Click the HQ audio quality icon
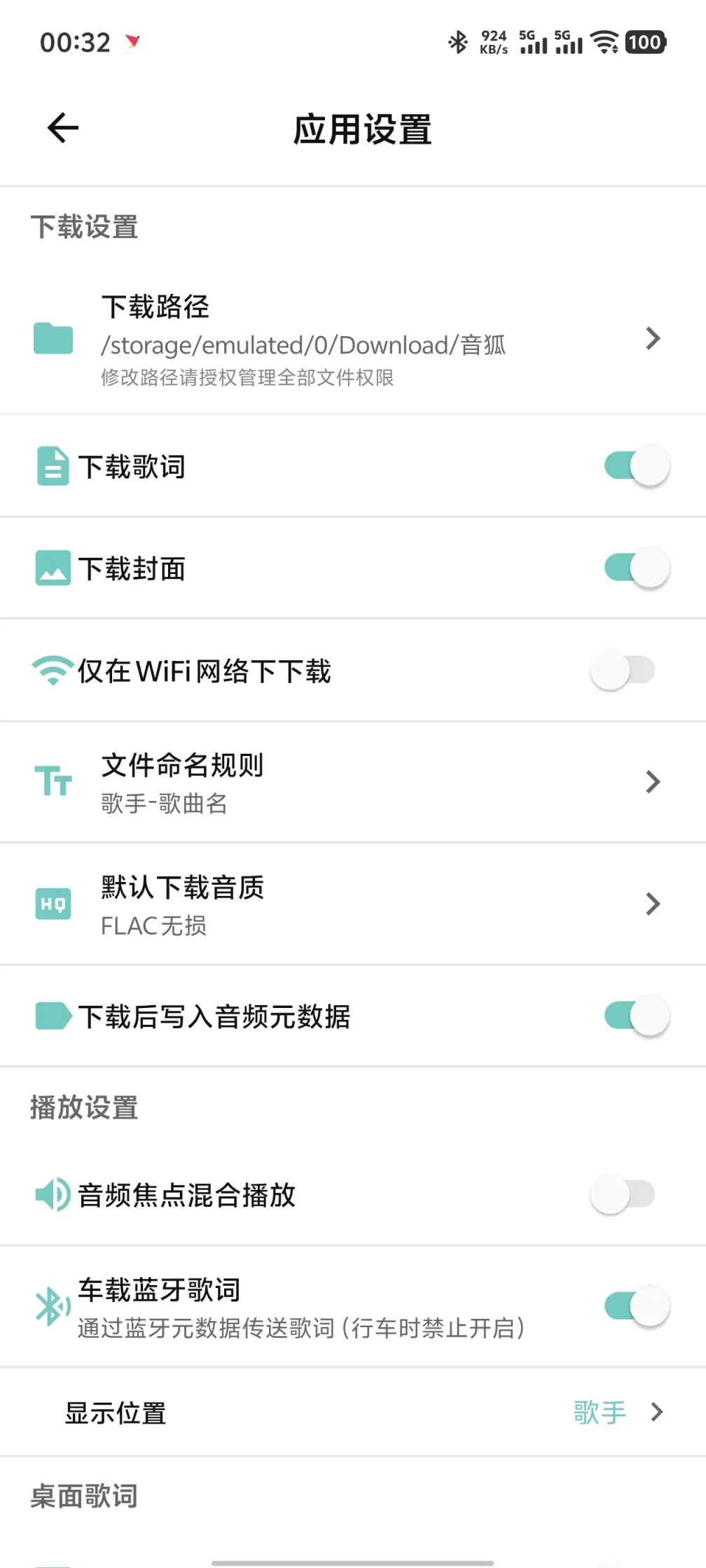 tap(53, 904)
